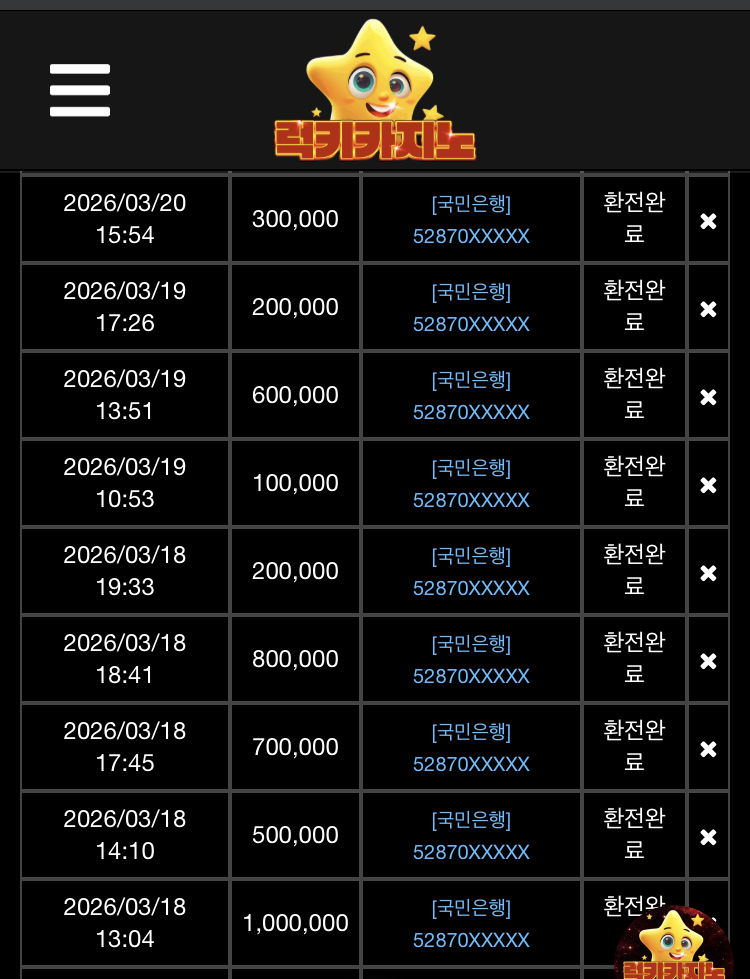
Task: Delete the 500,000 entry from 14:10
Action: point(708,837)
